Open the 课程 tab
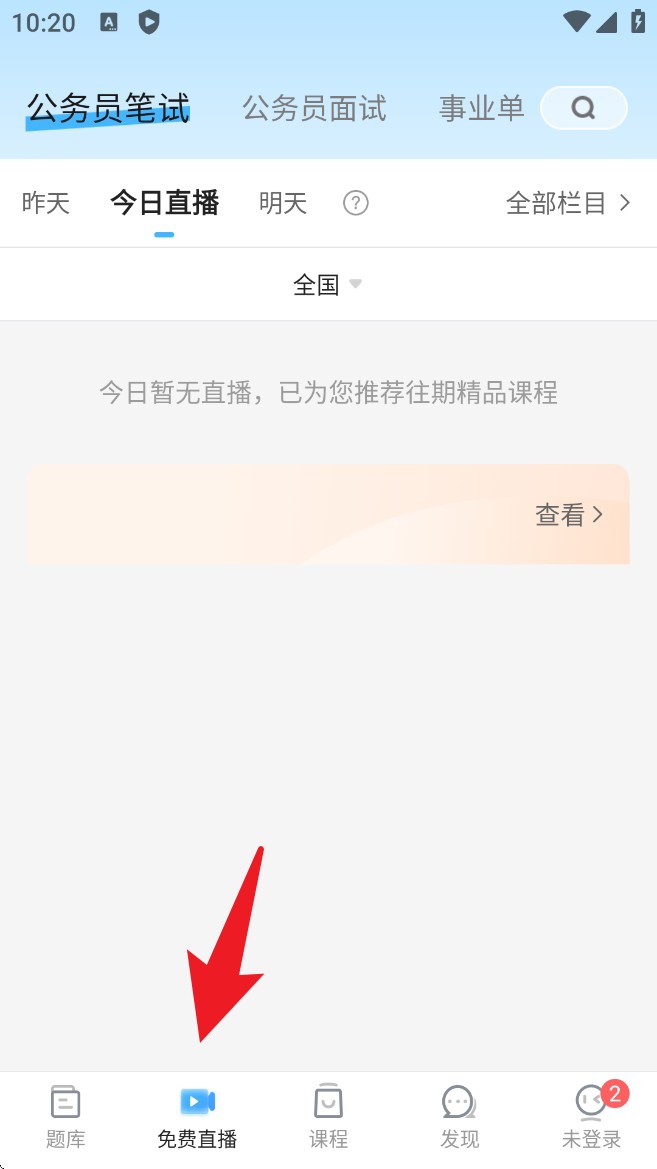Screen dimensions: 657x1169 [328, 1117]
